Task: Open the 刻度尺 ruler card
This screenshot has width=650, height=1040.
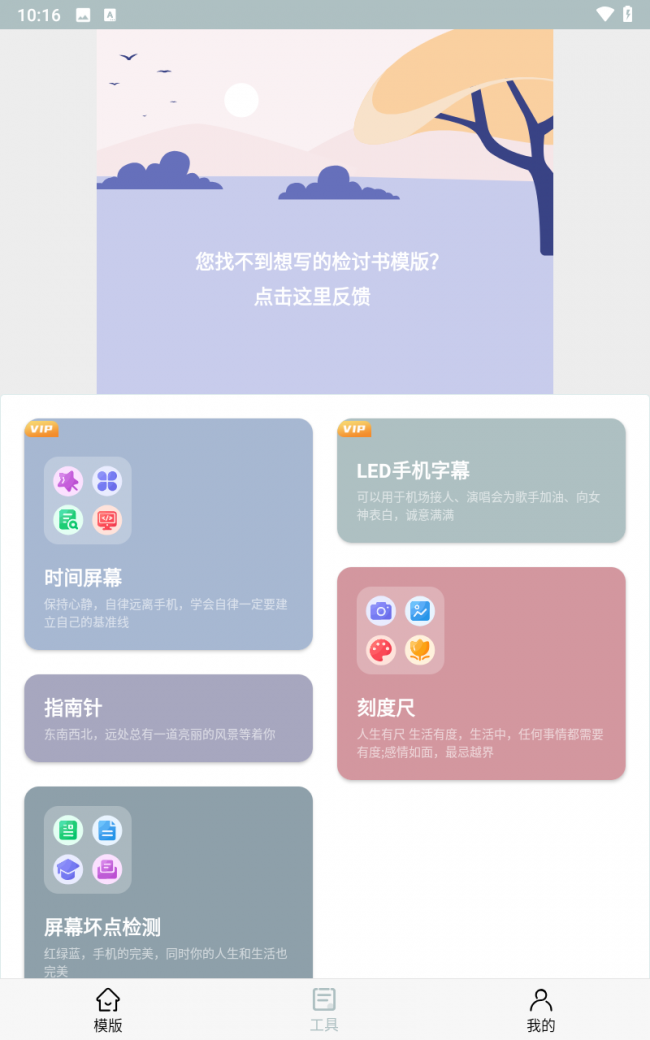Action: tap(481, 673)
